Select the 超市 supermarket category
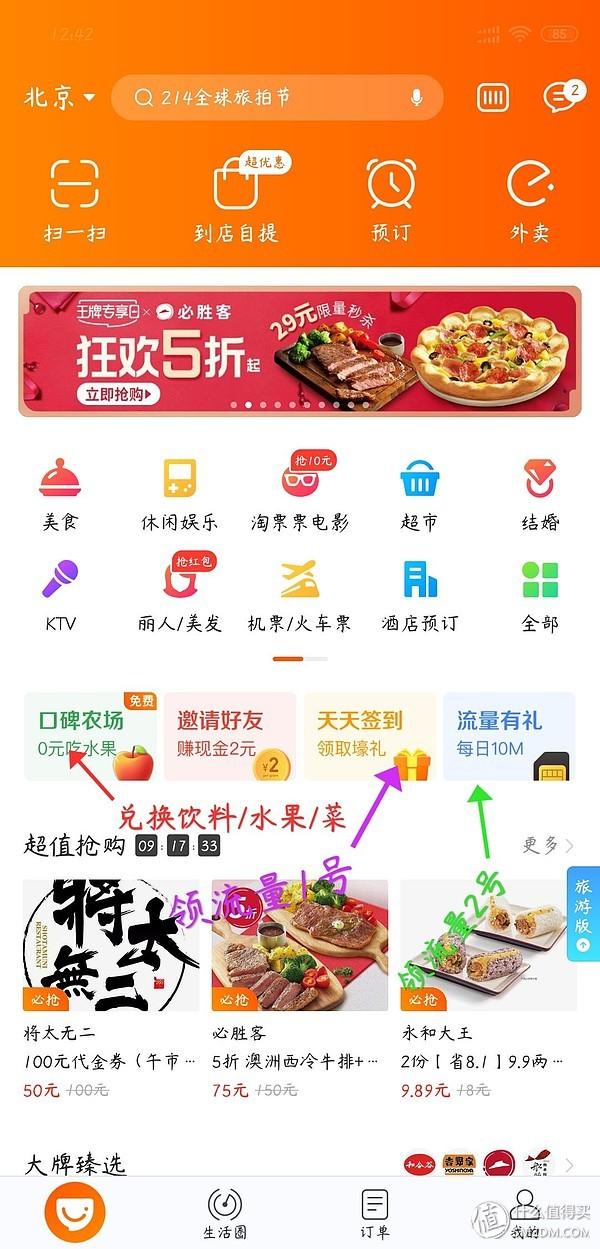Viewport: 600px width, 1249px height. pyautogui.click(x=420, y=495)
